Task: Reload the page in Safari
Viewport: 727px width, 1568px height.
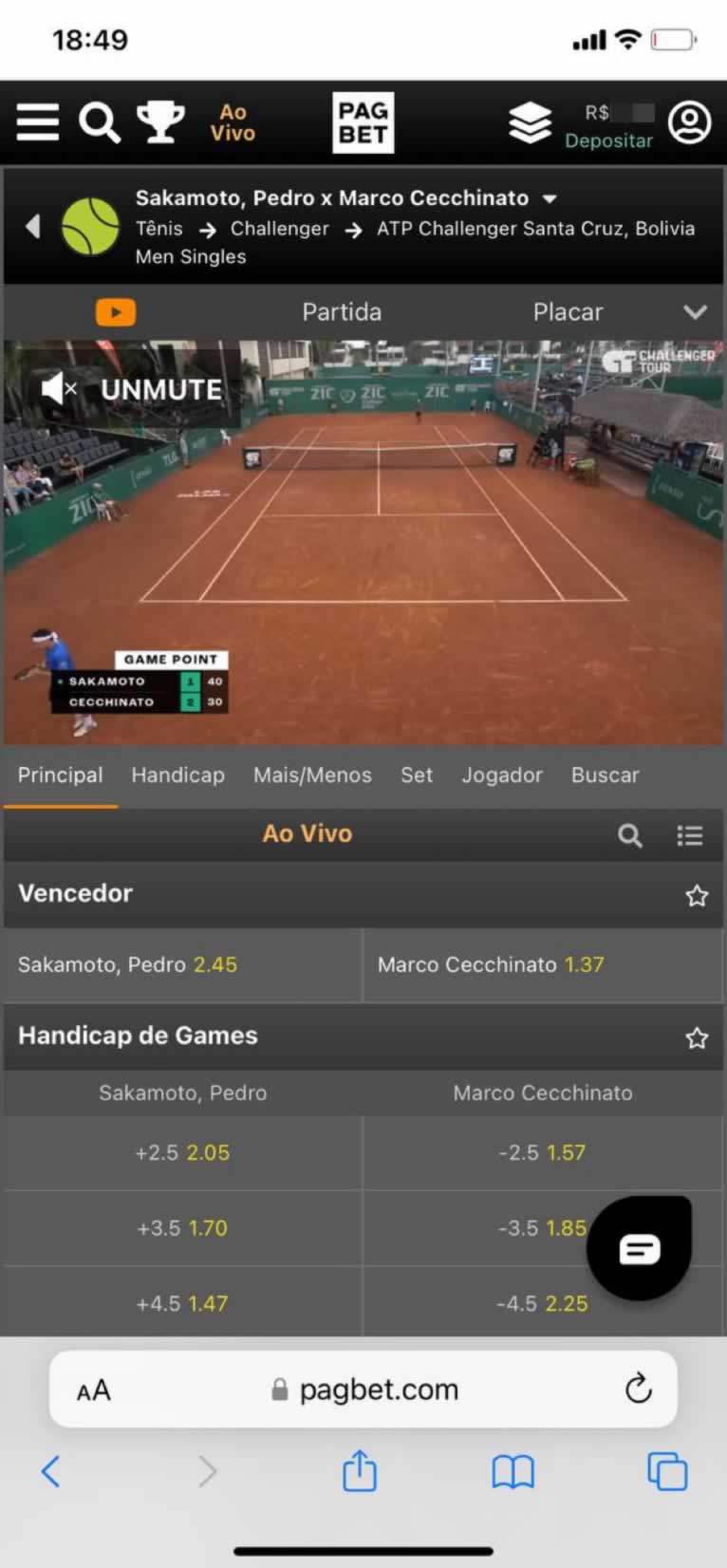Action: (639, 1389)
